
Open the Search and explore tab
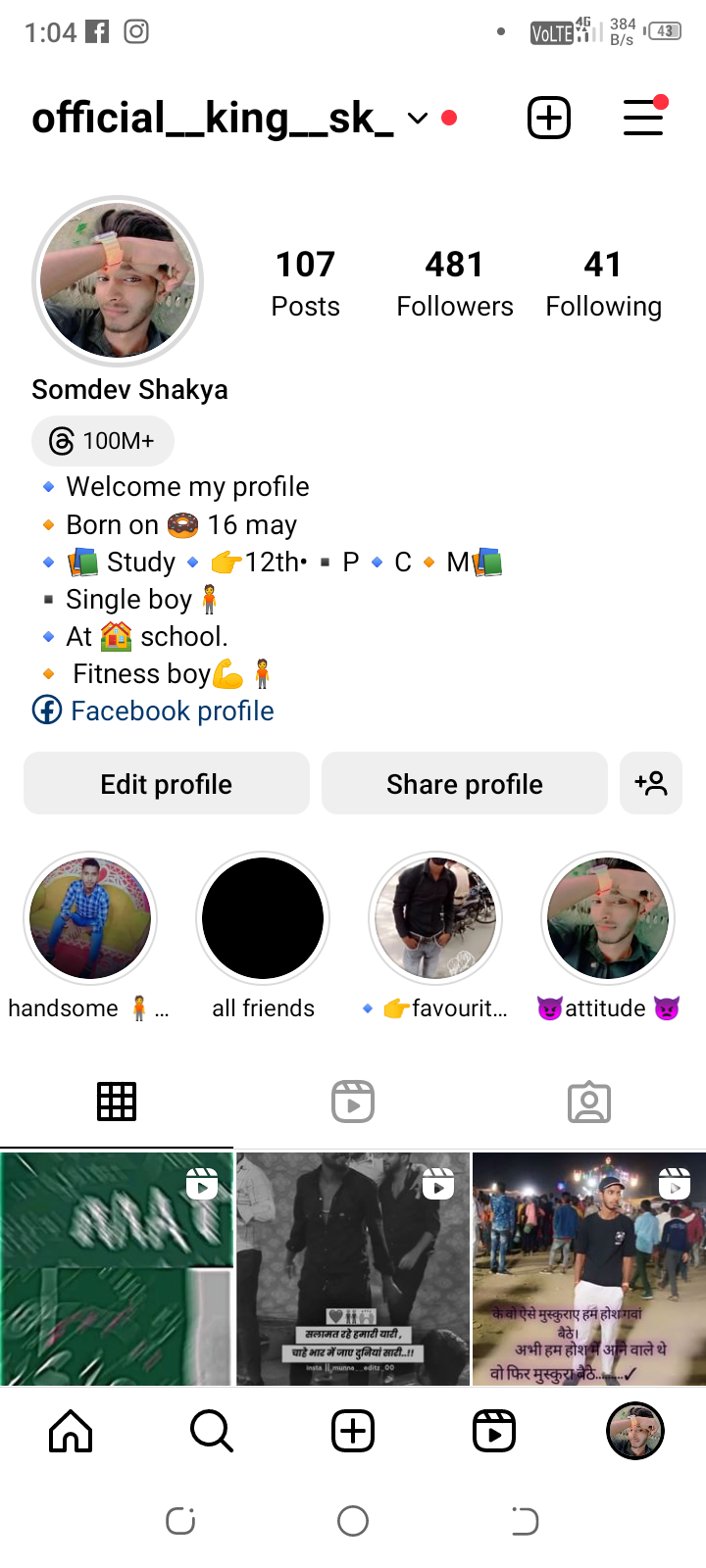[212, 1432]
